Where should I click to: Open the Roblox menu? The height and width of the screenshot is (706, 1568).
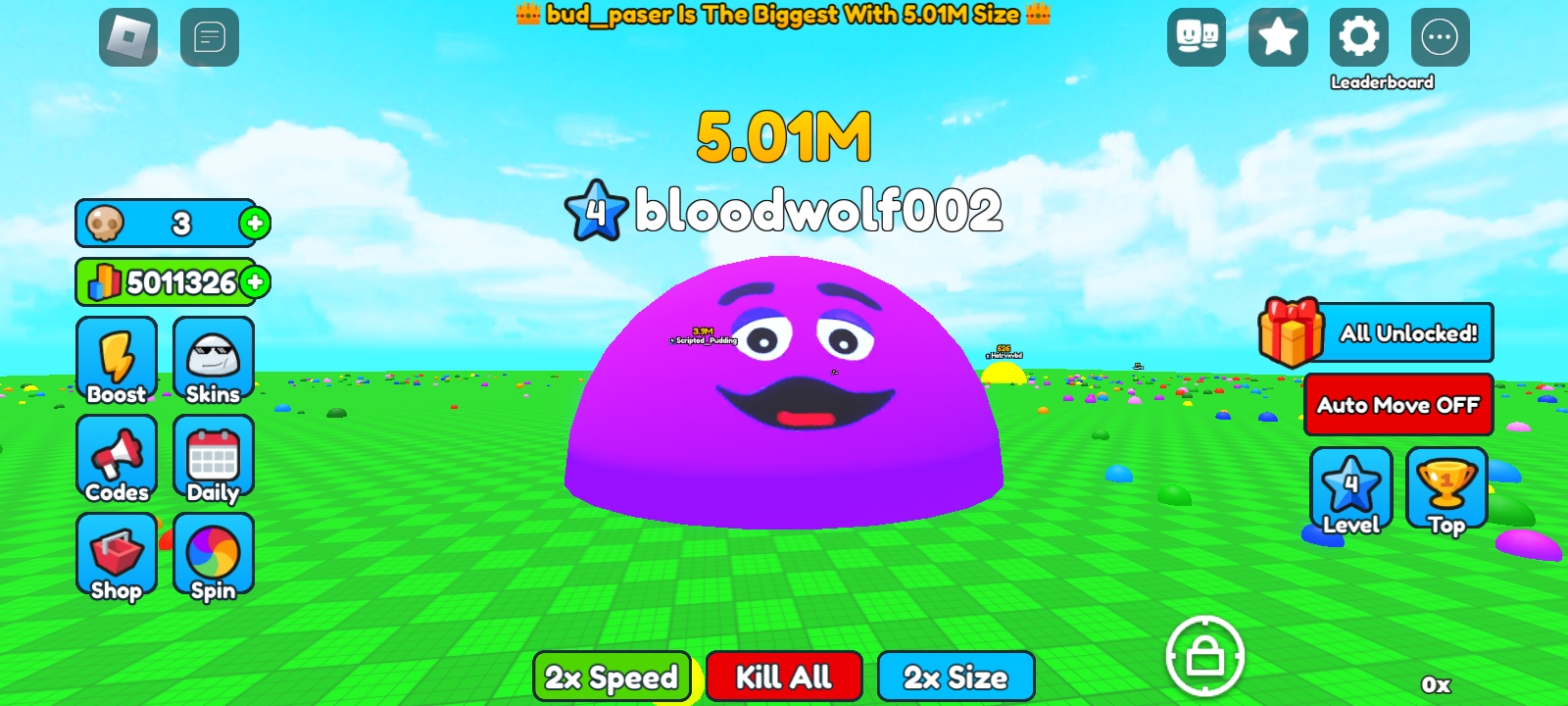pos(128,37)
